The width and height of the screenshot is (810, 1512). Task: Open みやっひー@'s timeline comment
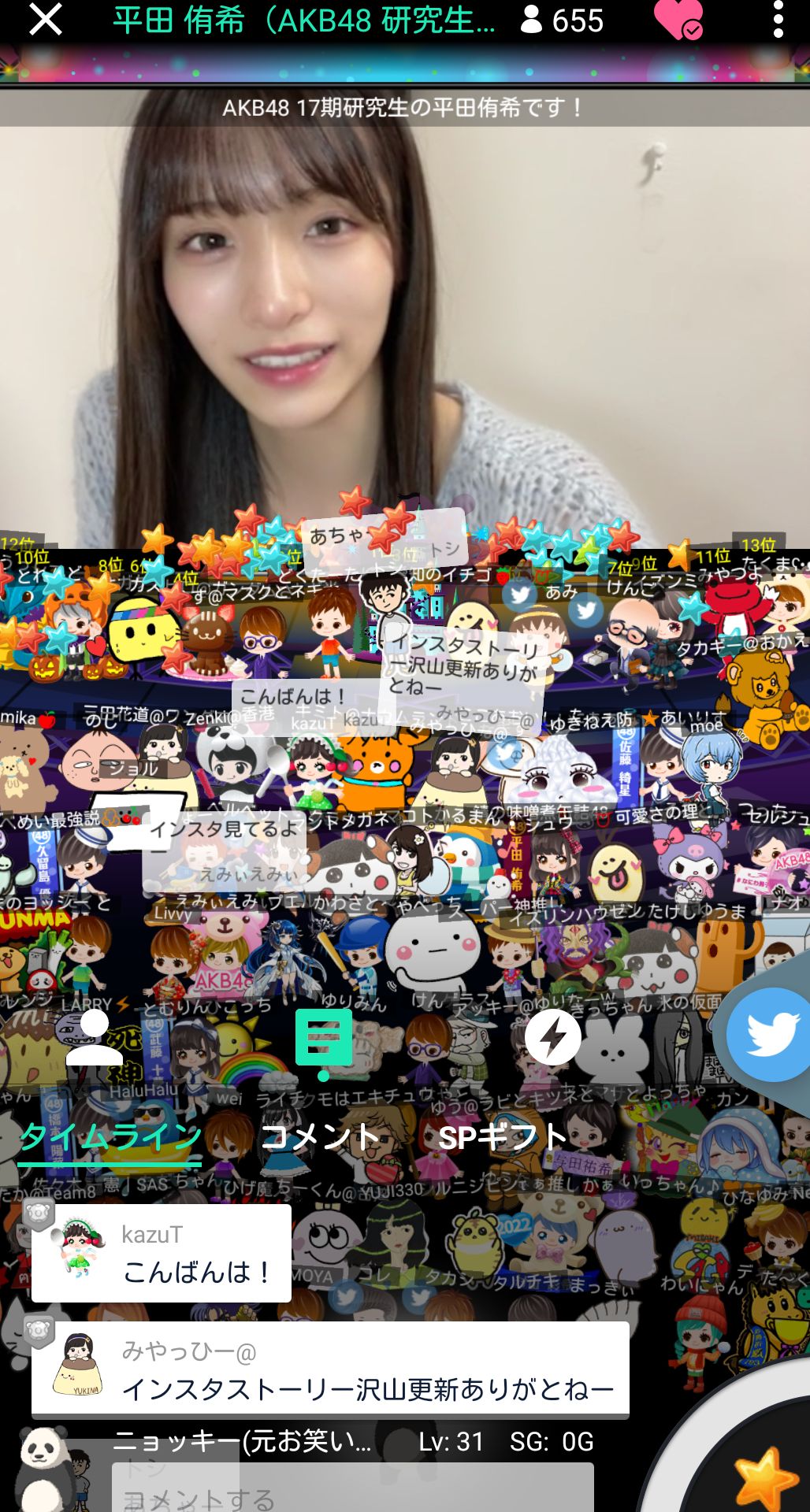(x=330, y=1370)
